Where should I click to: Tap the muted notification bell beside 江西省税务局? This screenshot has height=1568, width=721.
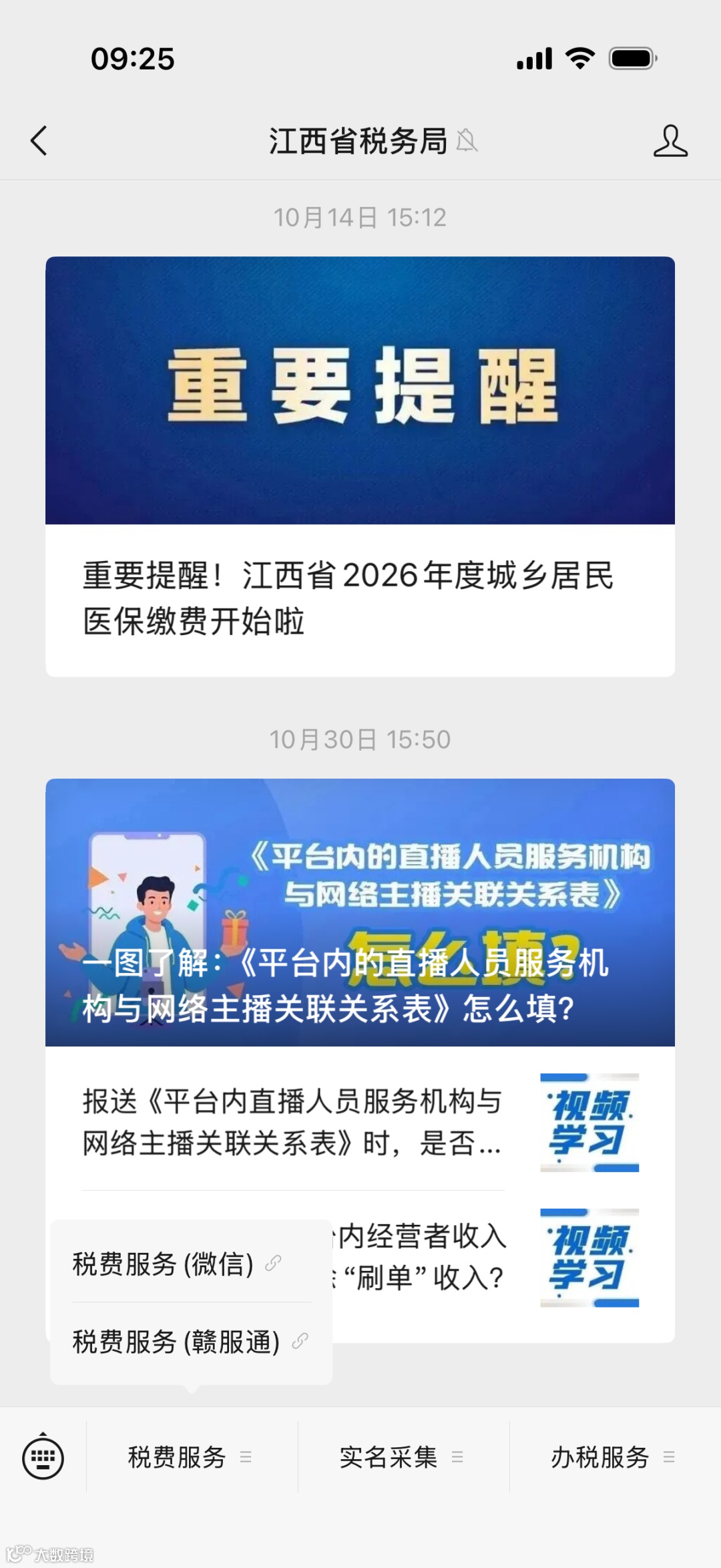(467, 142)
